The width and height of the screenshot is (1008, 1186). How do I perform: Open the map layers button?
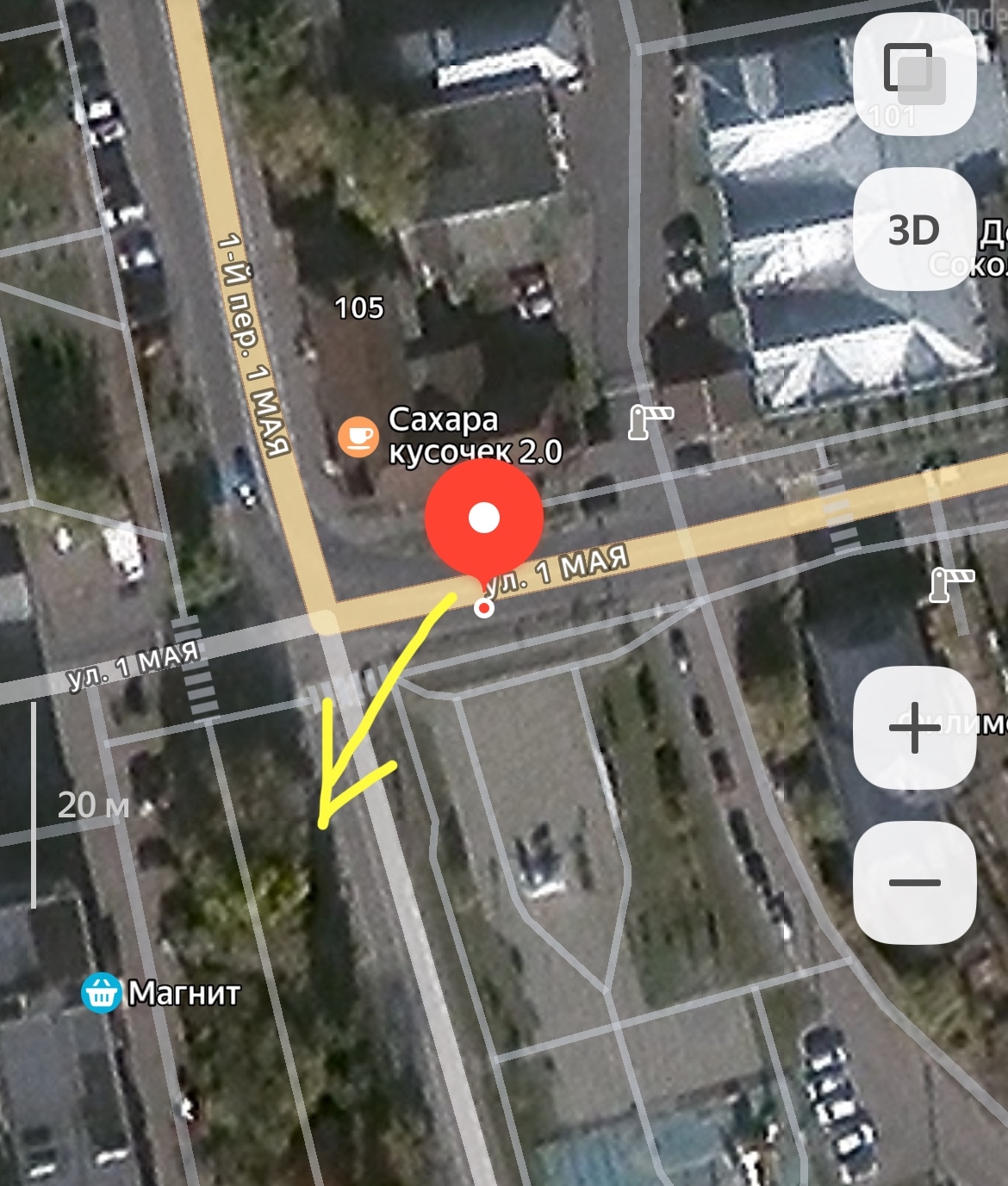click(x=914, y=73)
